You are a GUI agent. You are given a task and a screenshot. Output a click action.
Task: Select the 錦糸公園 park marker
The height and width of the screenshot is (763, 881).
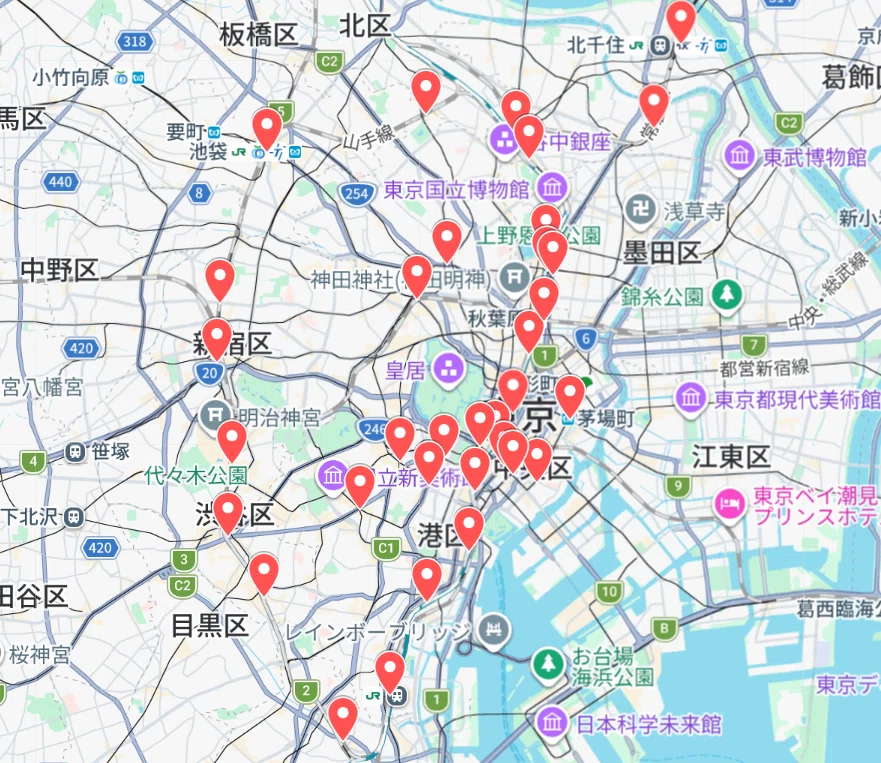point(727,294)
